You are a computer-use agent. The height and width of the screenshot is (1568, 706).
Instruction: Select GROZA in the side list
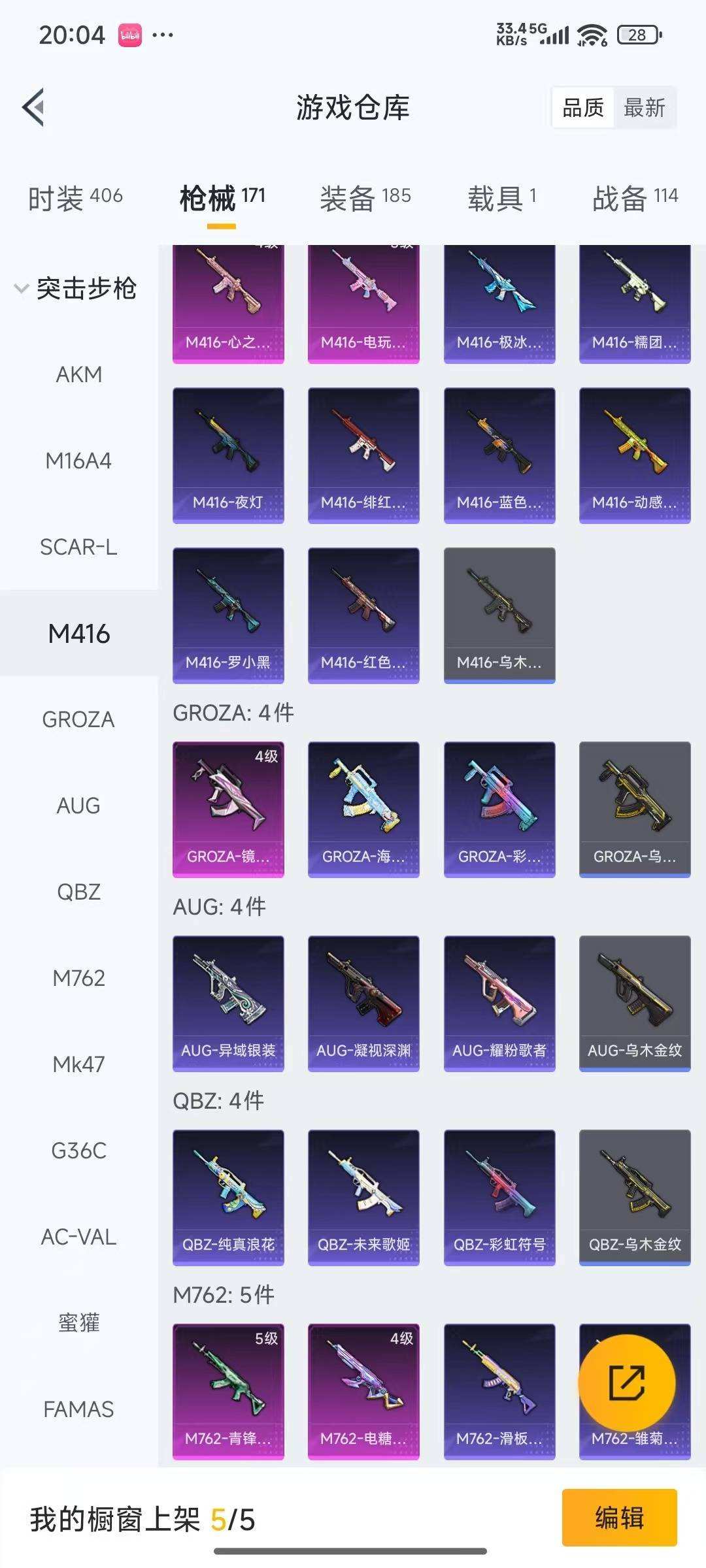coord(78,720)
